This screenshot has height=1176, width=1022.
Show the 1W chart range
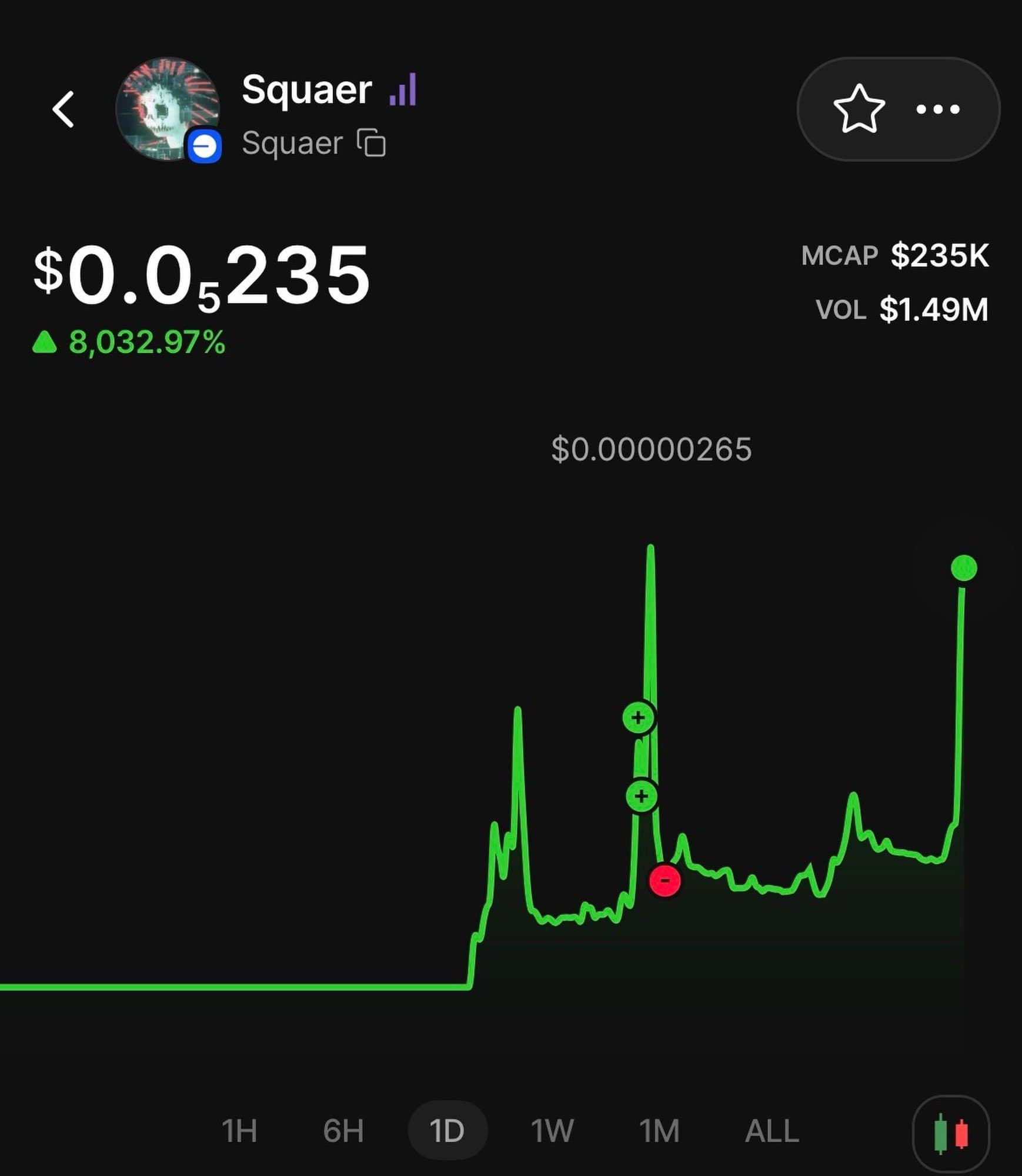(x=552, y=1131)
